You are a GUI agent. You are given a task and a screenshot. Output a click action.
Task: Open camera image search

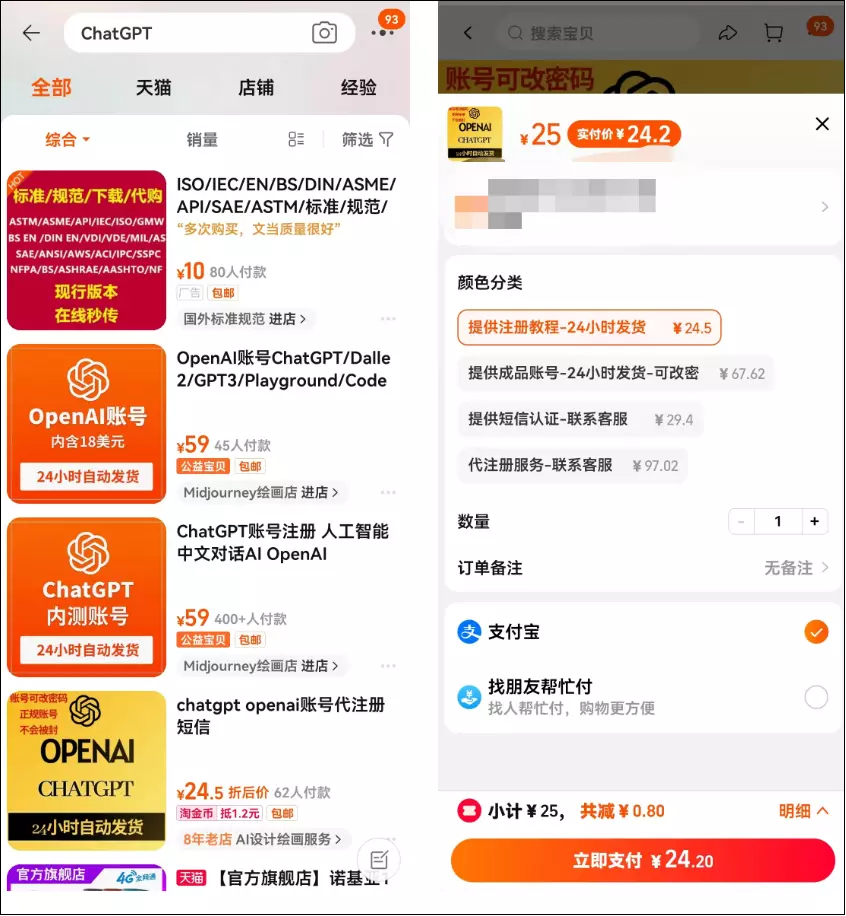tap(324, 33)
